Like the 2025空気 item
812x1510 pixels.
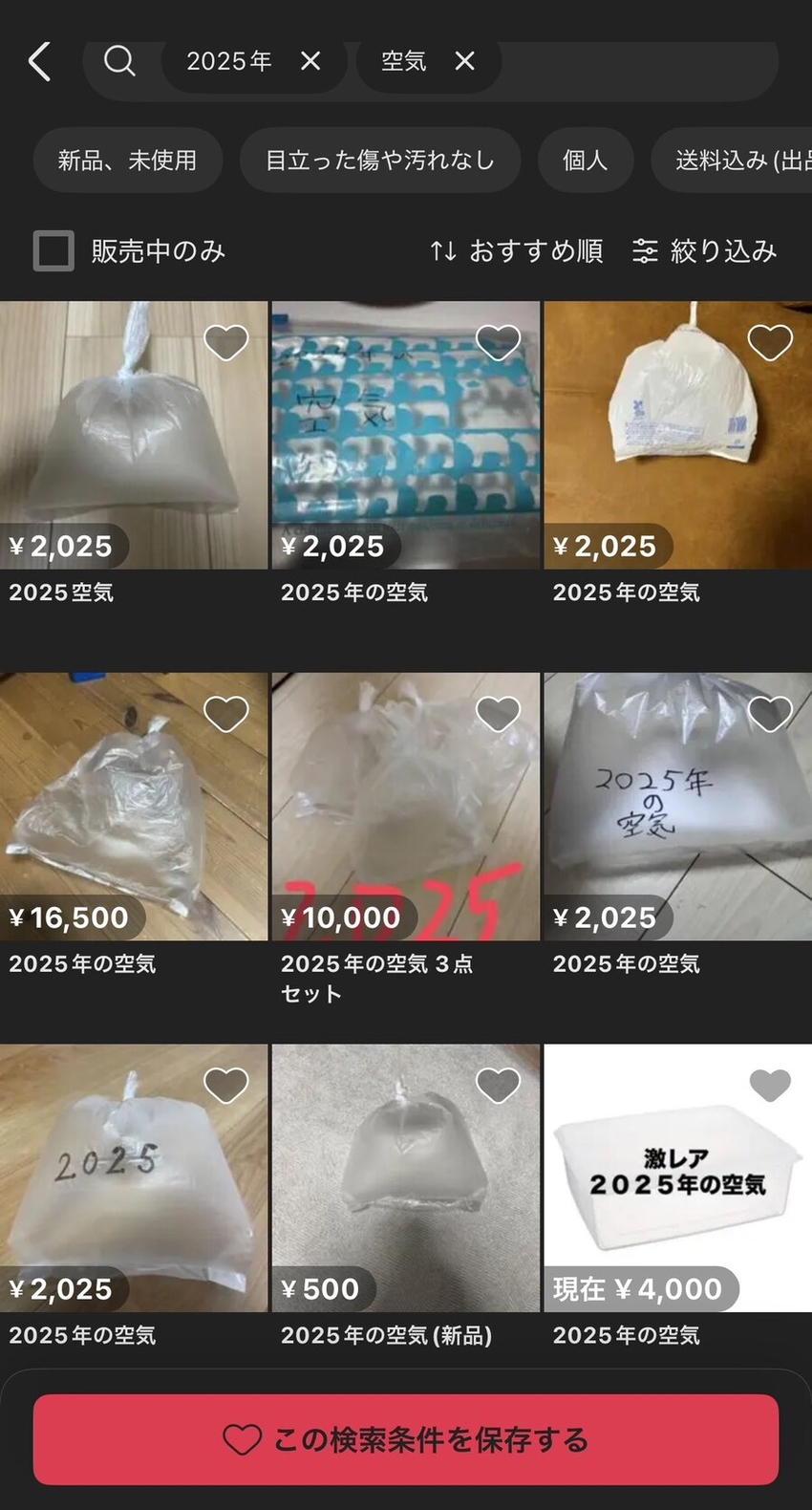coord(226,342)
